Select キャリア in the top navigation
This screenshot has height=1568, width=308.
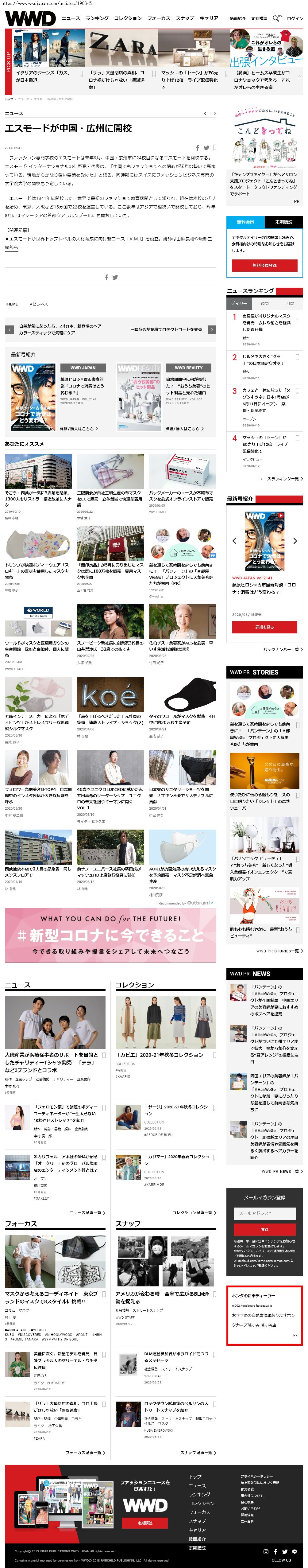(x=209, y=18)
